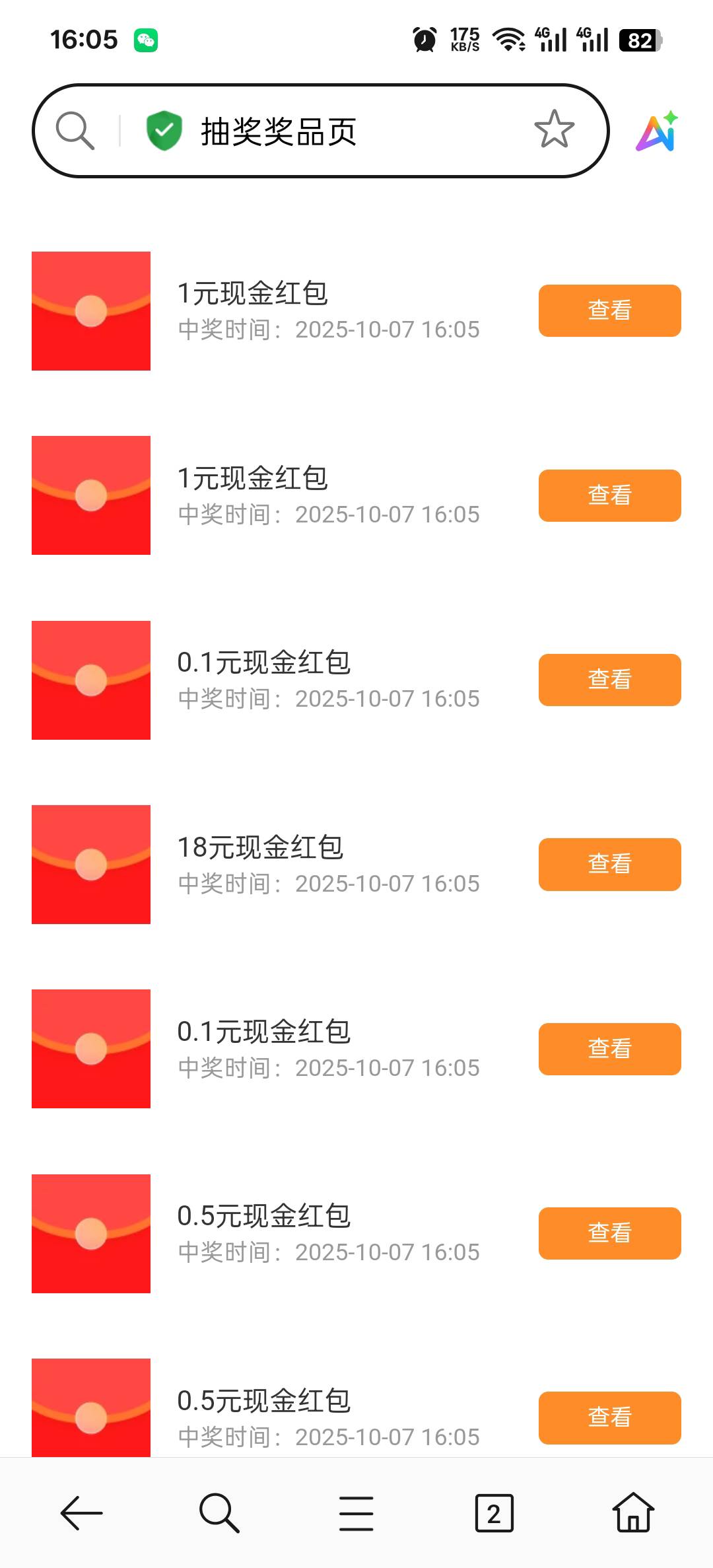Tap 查看 on the topmost 1元现金红包
Screen dimensions: 713x1568
(609, 310)
